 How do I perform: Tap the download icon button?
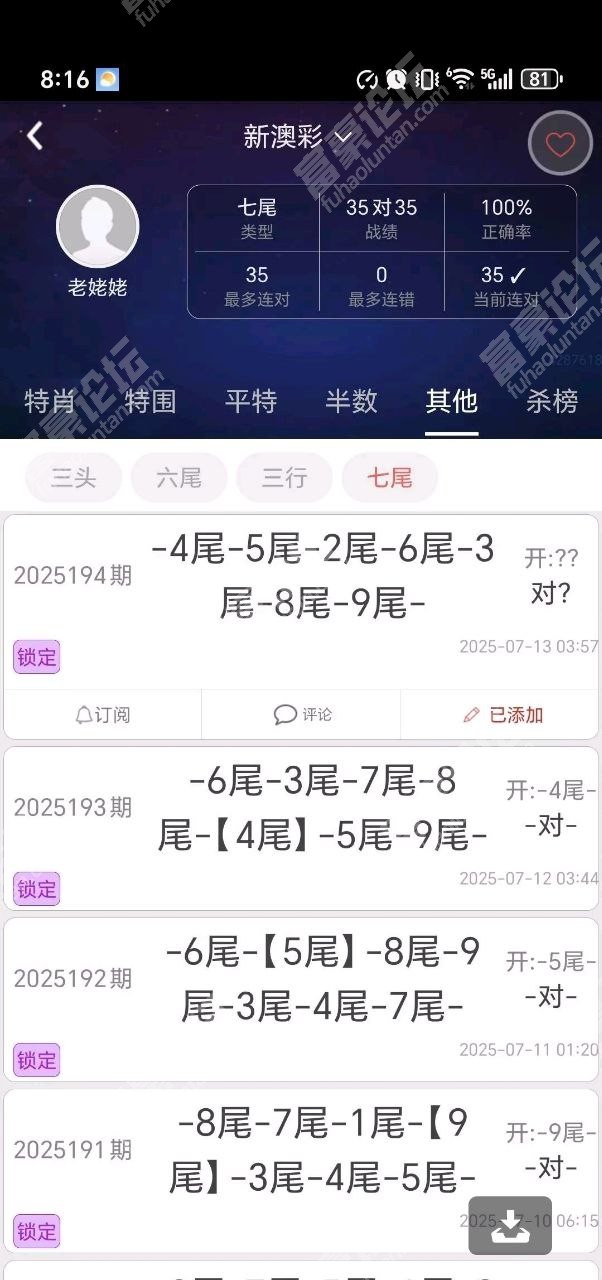[510, 1226]
